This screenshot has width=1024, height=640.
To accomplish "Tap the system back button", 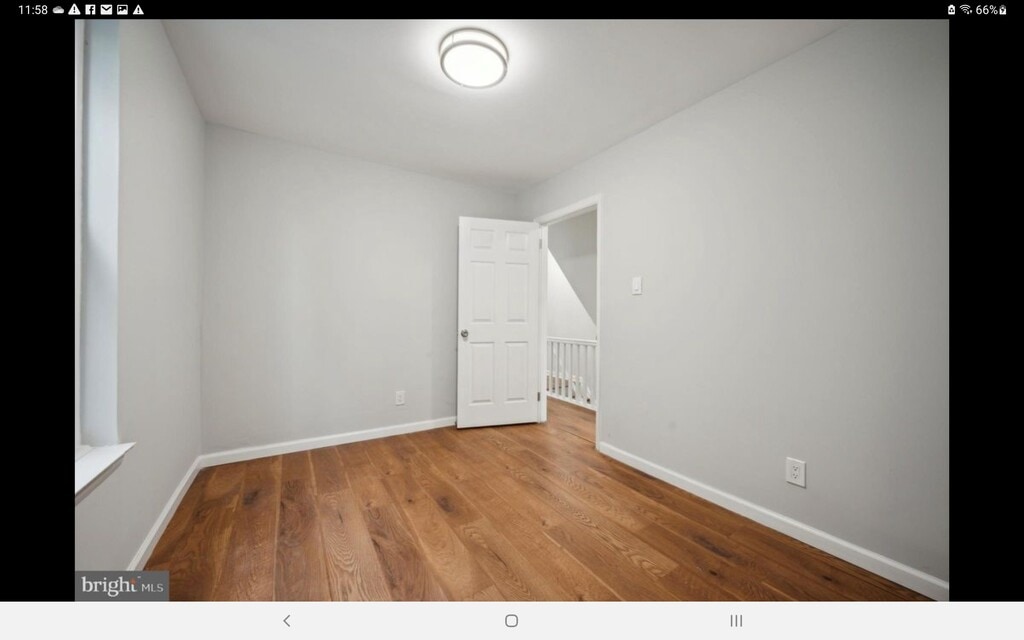I will coord(287,621).
